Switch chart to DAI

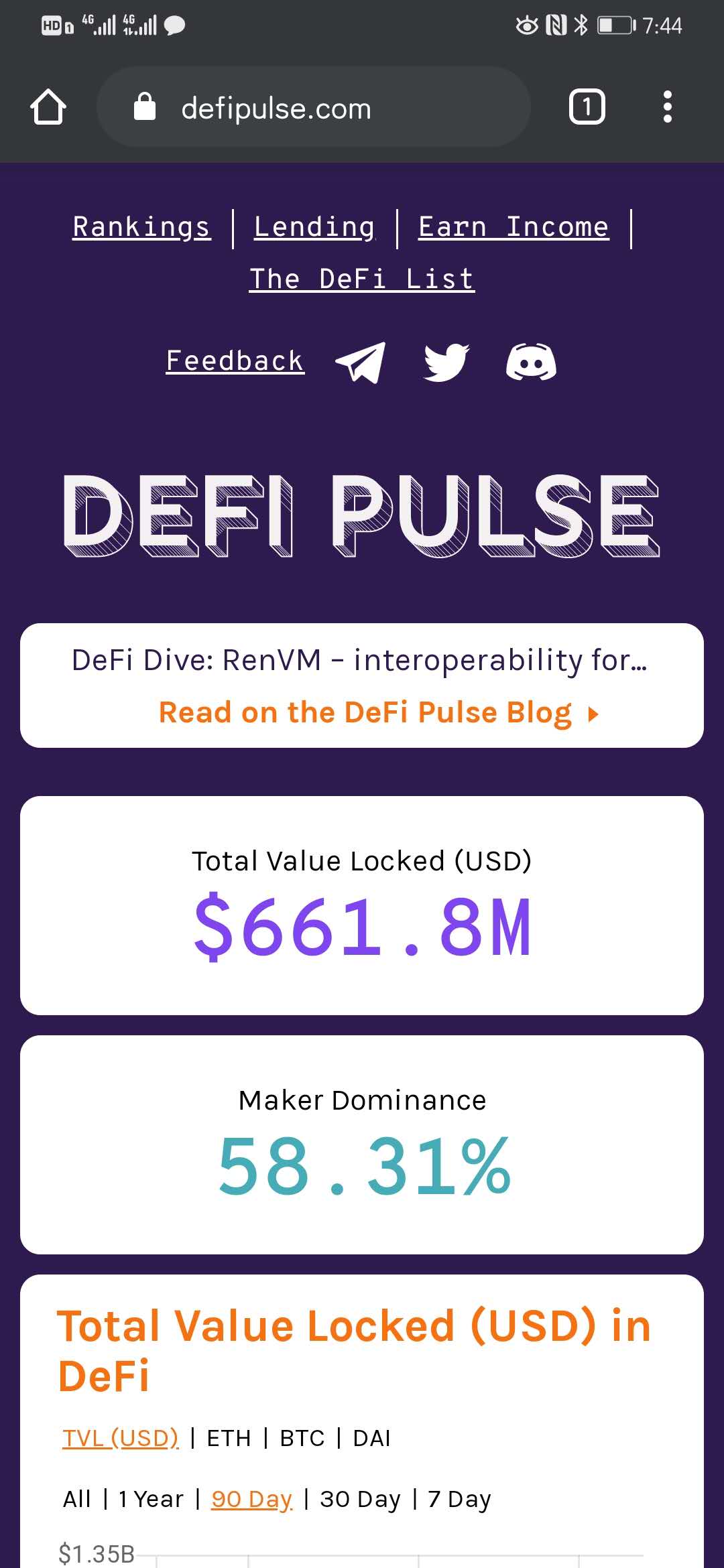(x=371, y=1438)
